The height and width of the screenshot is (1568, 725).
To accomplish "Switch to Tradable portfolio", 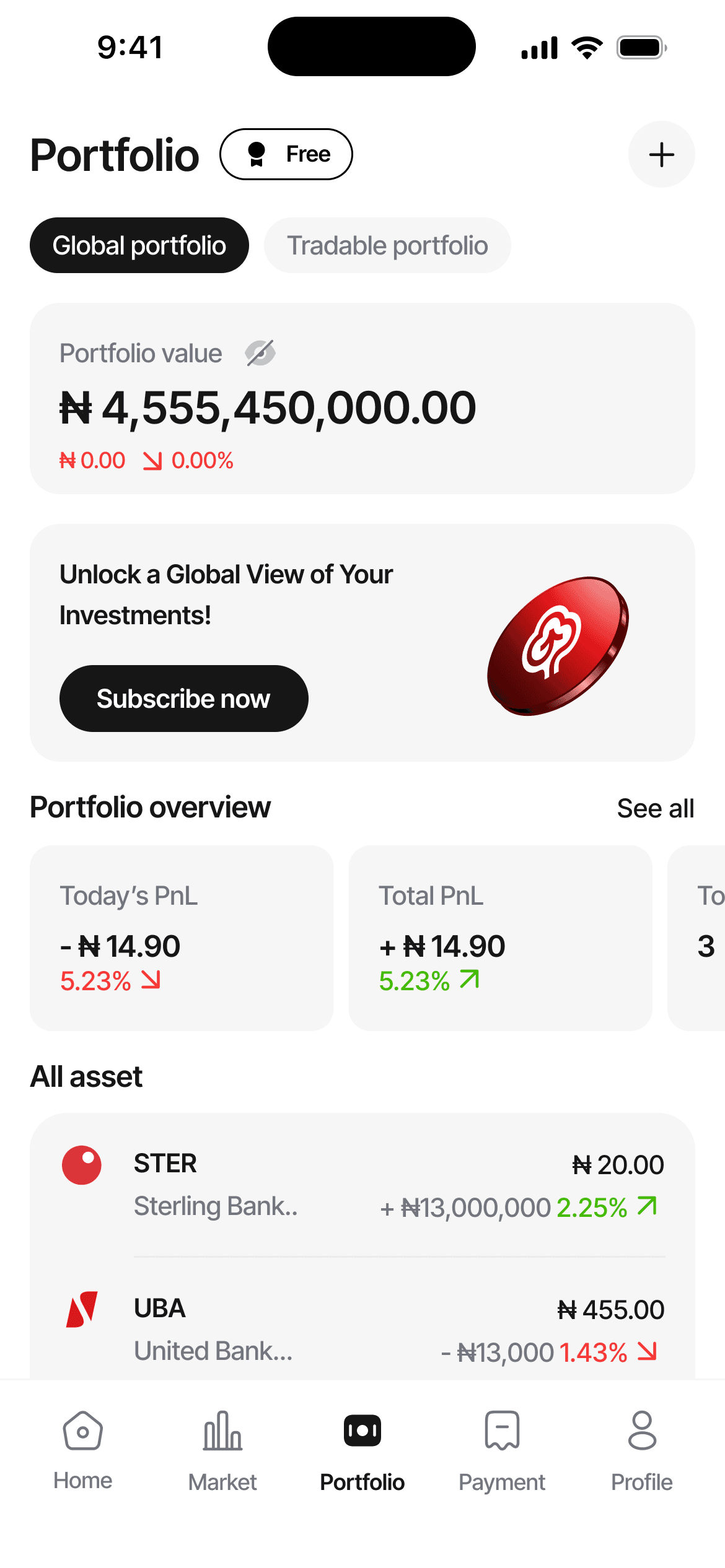I will [x=387, y=245].
